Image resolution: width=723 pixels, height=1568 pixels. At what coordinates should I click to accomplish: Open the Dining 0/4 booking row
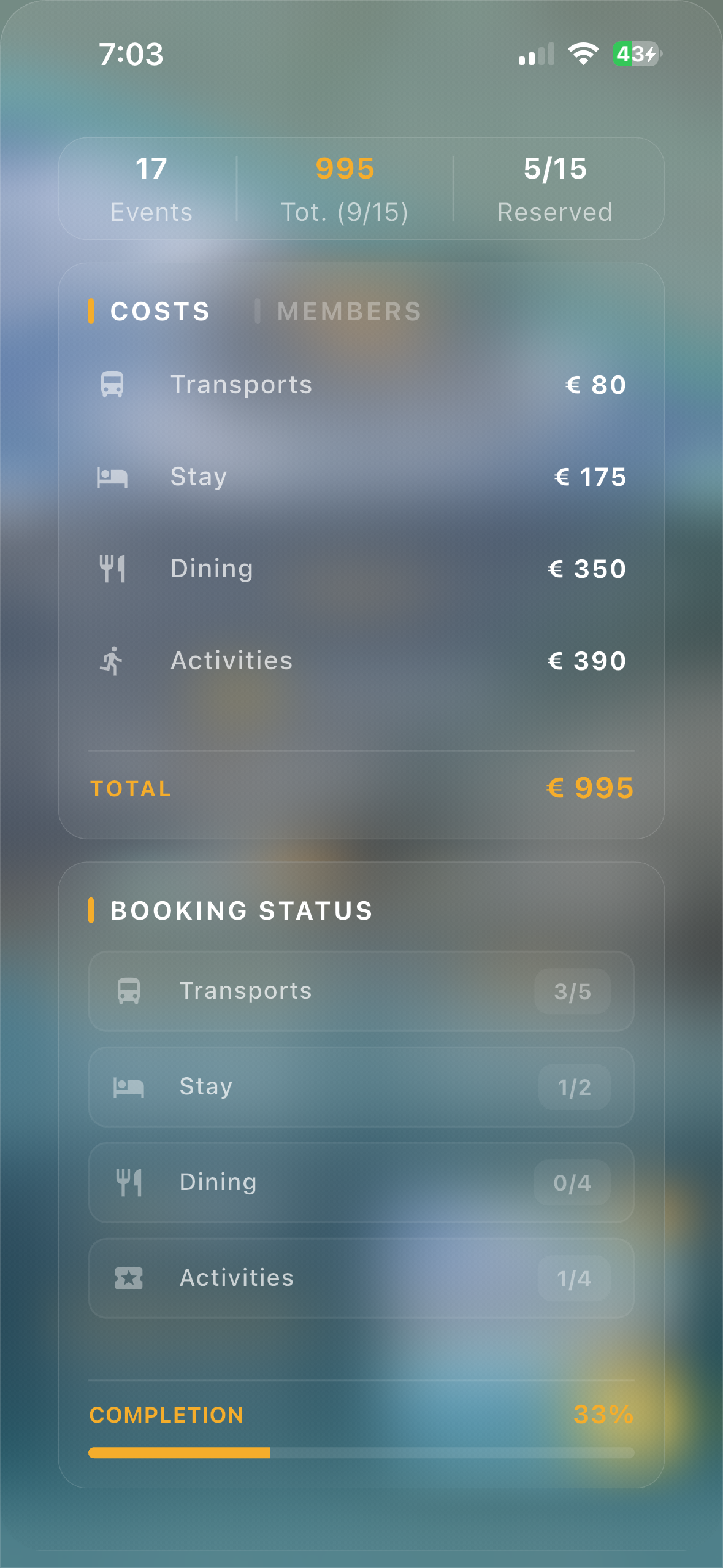click(361, 1182)
